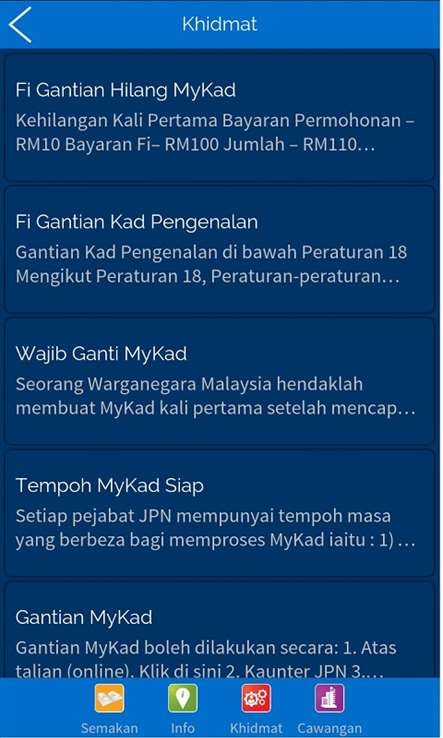Open the Tempoh MyKad Siap card
Image resolution: width=443 pixels, height=738 pixels.
(219, 513)
